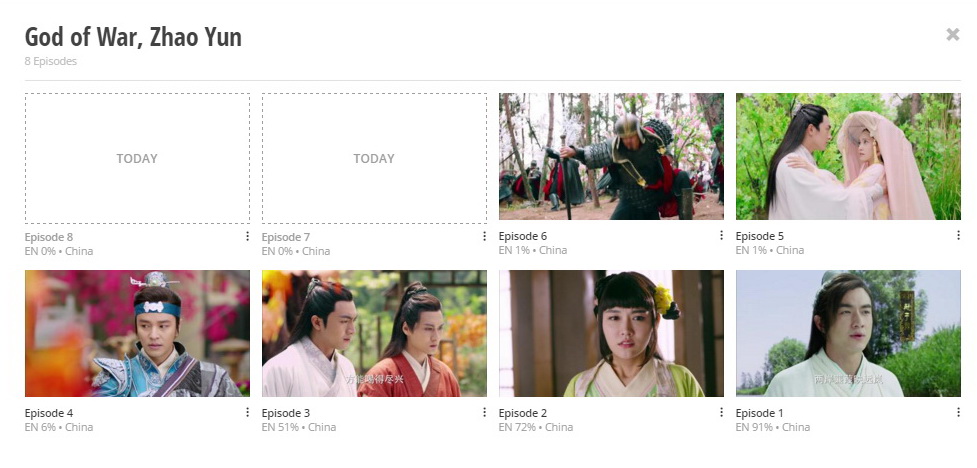The width and height of the screenshot is (977, 468).
Task: Close the God of War, Zhao Yun panel
Action: tap(952, 35)
